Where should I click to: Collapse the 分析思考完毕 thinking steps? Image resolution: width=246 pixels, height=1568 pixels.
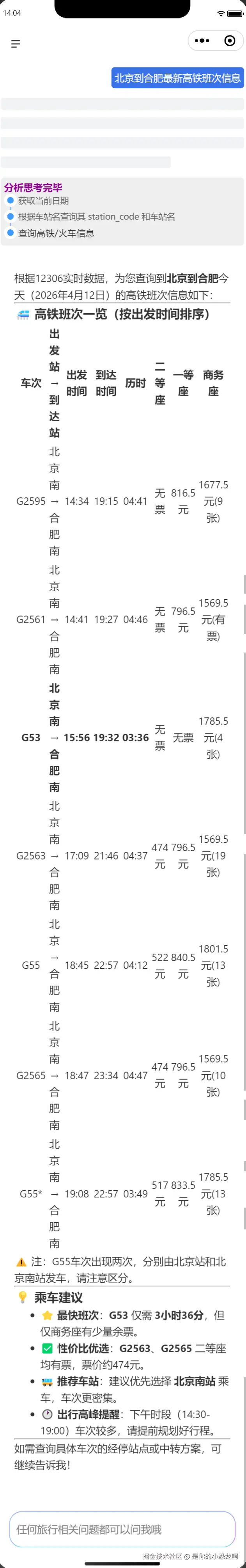click(34, 188)
